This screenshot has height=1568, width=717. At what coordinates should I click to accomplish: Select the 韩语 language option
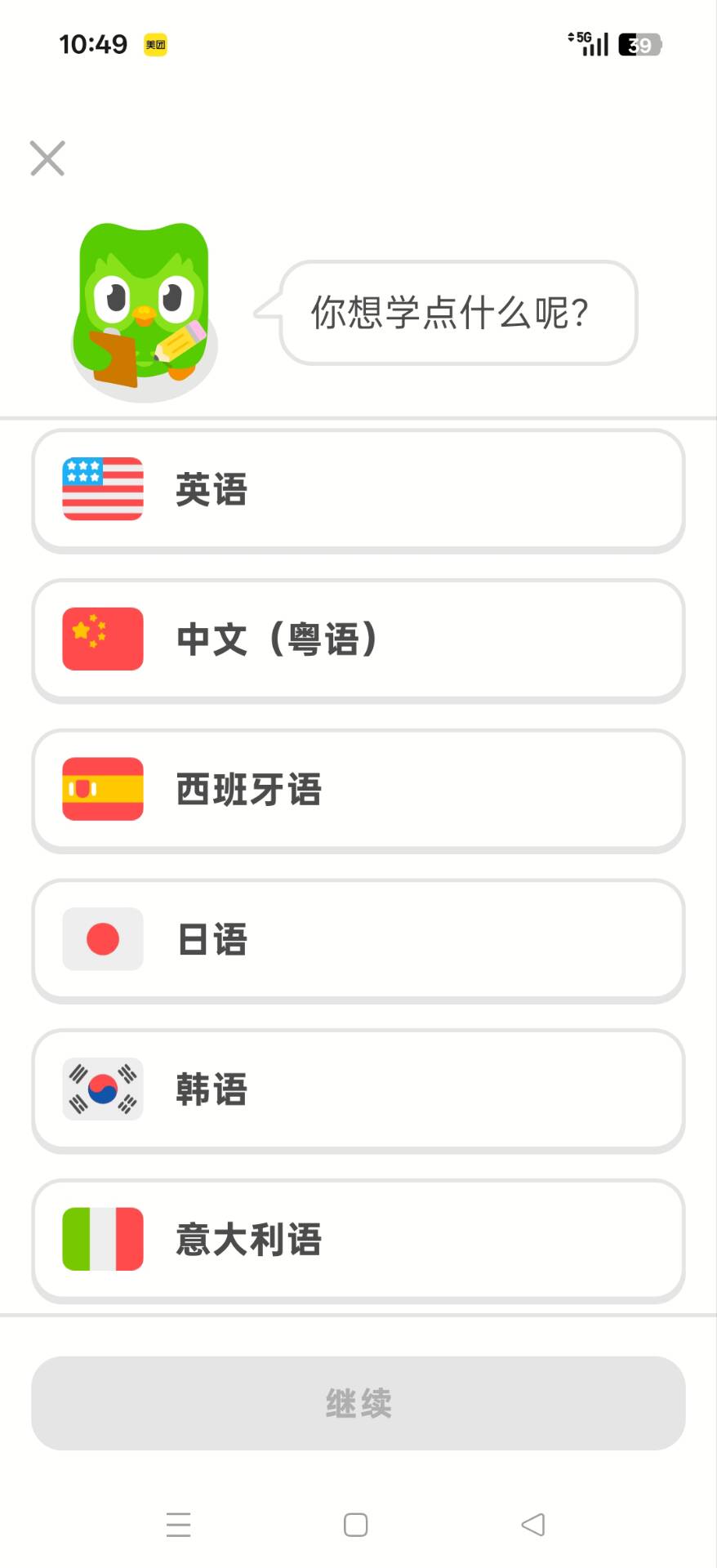(358, 1089)
